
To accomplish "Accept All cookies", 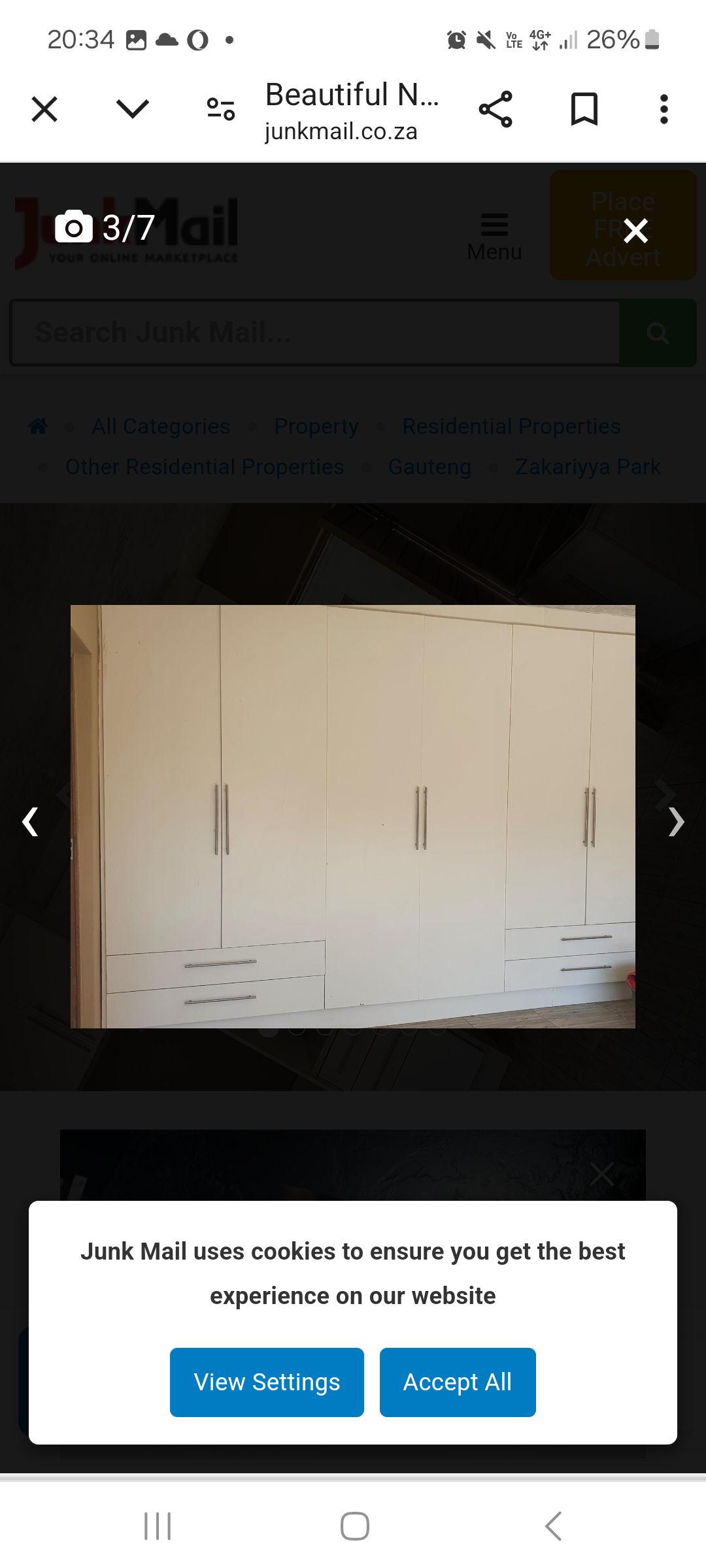I will 458,1382.
